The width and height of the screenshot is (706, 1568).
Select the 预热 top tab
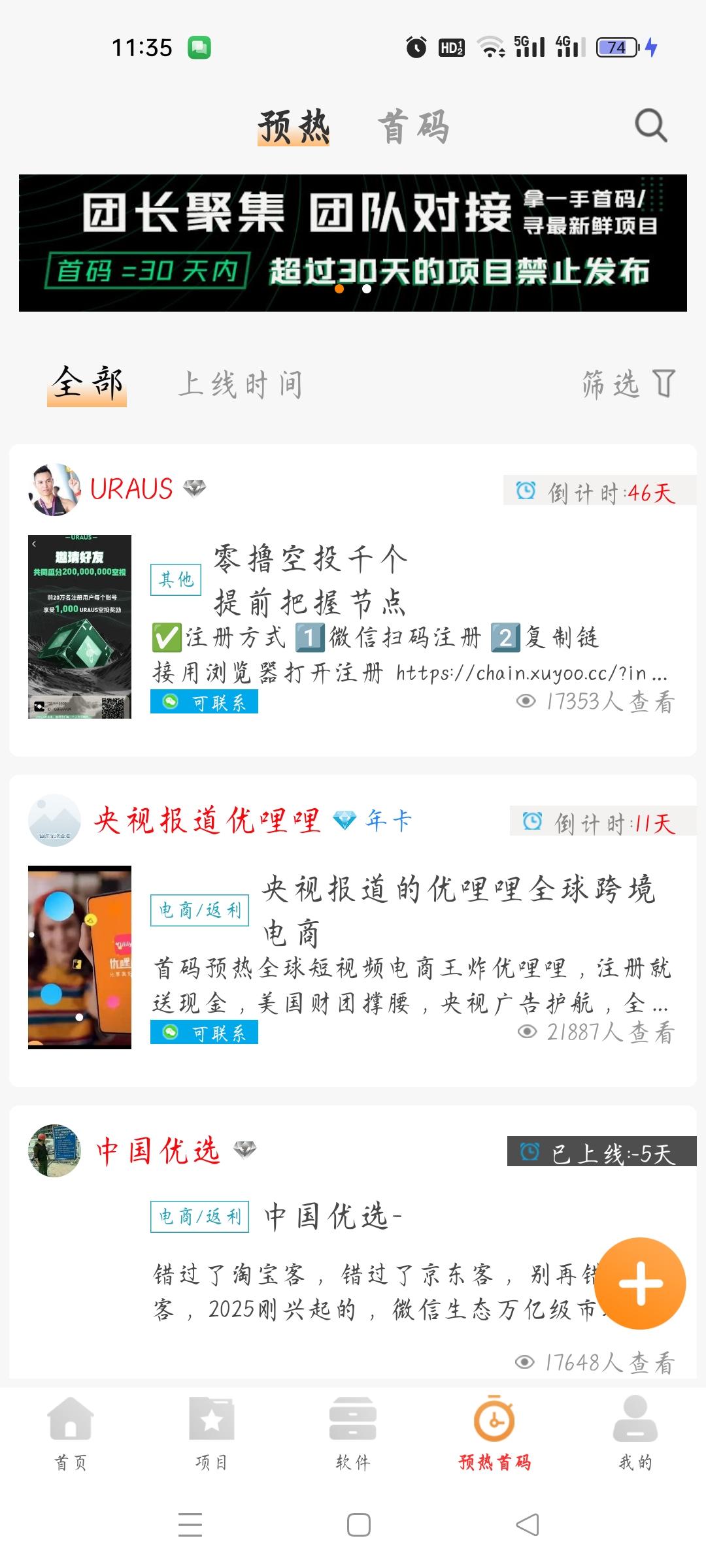pos(294,127)
